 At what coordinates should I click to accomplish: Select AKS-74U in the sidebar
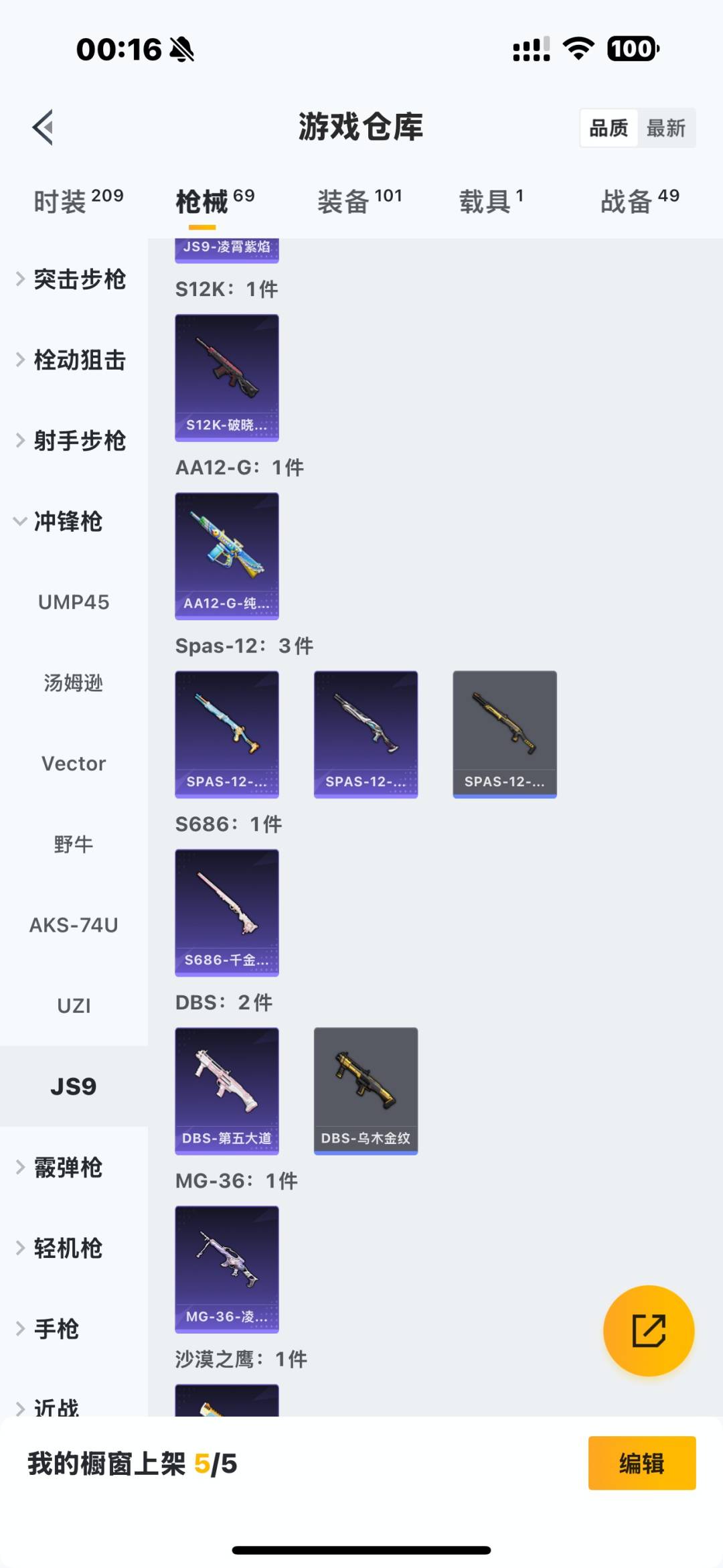(x=74, y=925)
